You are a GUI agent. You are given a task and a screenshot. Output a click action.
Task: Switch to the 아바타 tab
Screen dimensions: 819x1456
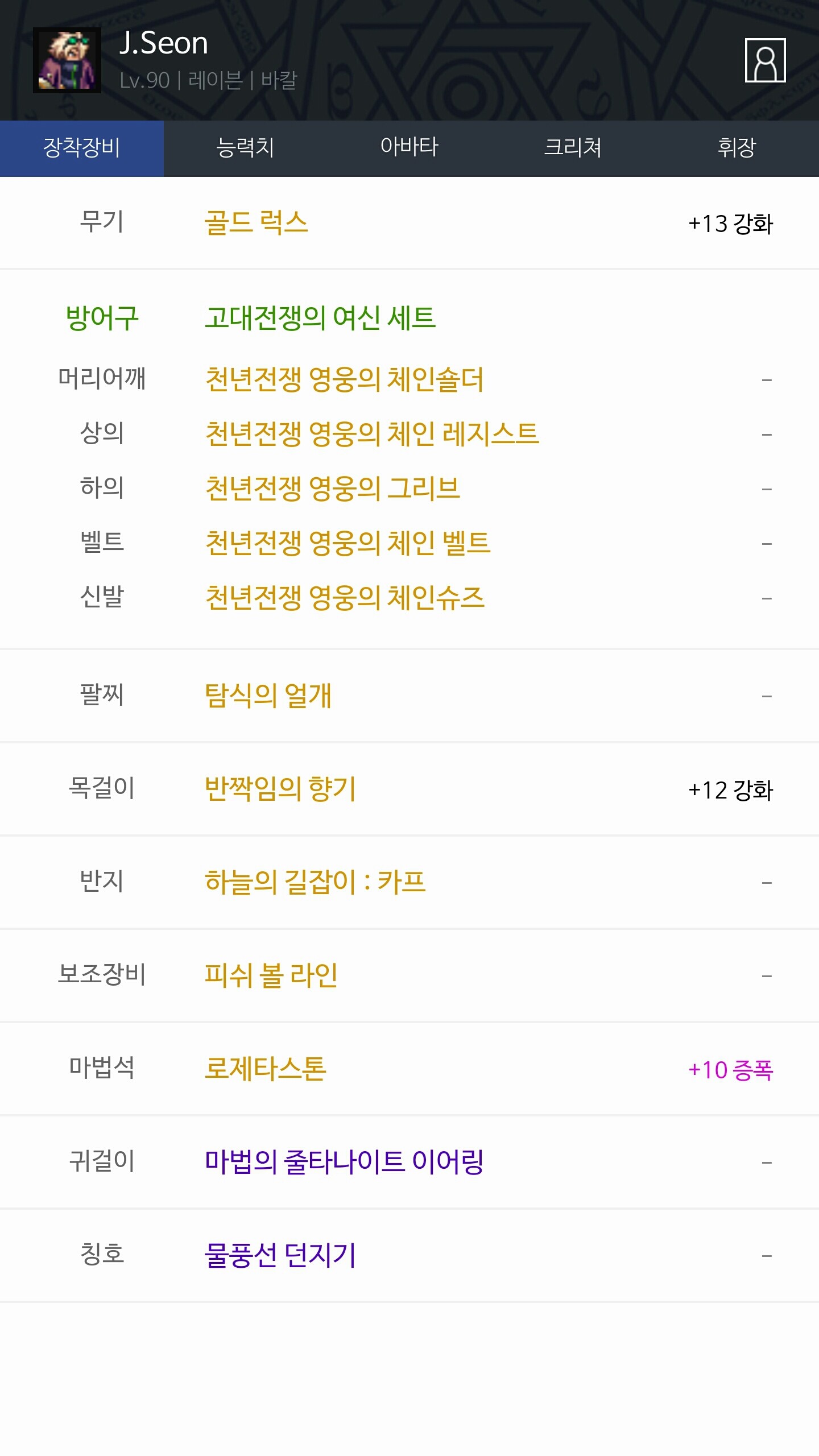pyautogui.click(x=409, y=148)
